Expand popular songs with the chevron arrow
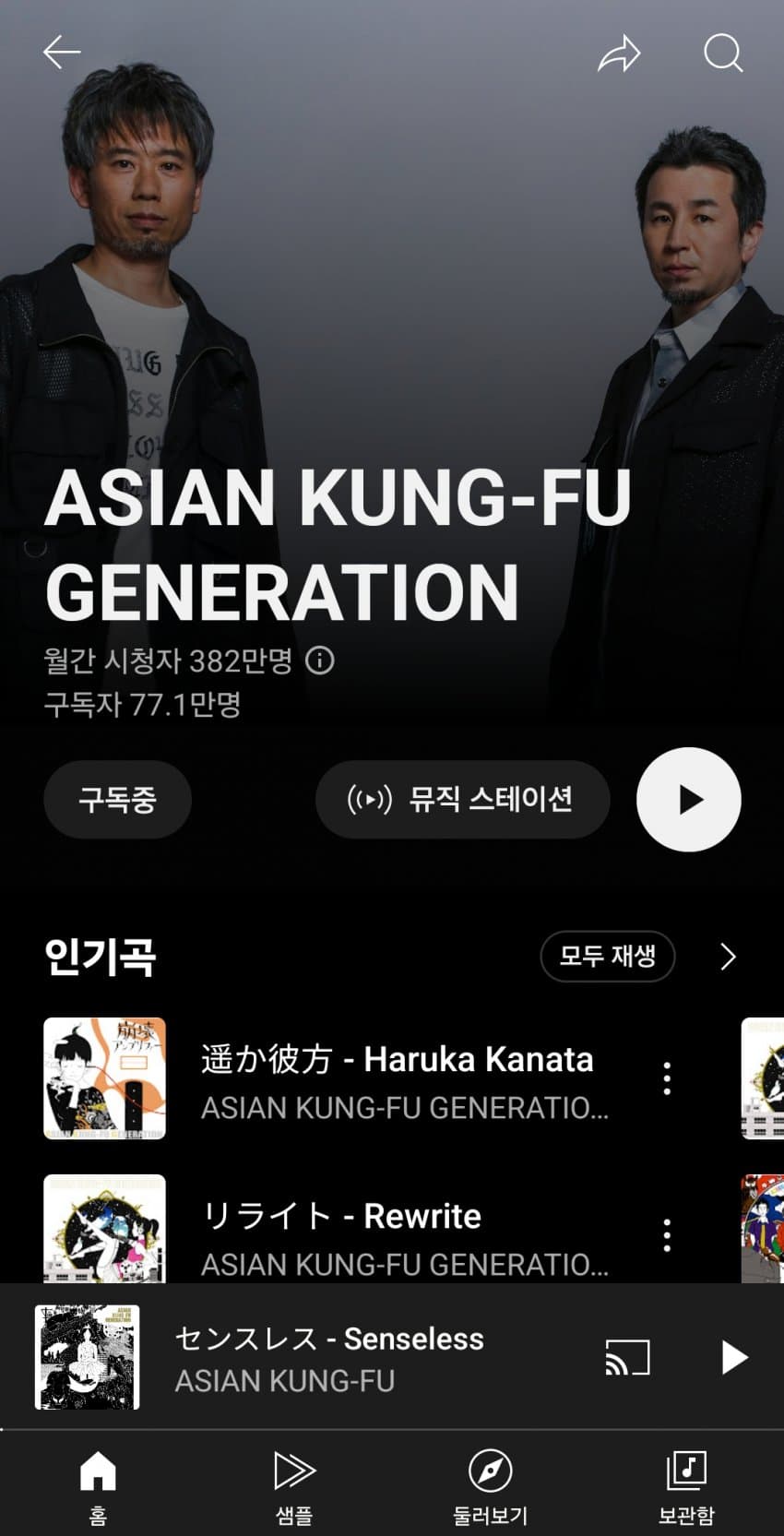Image resolution: width=784 pixels, height=1536 pixels. 728,957
